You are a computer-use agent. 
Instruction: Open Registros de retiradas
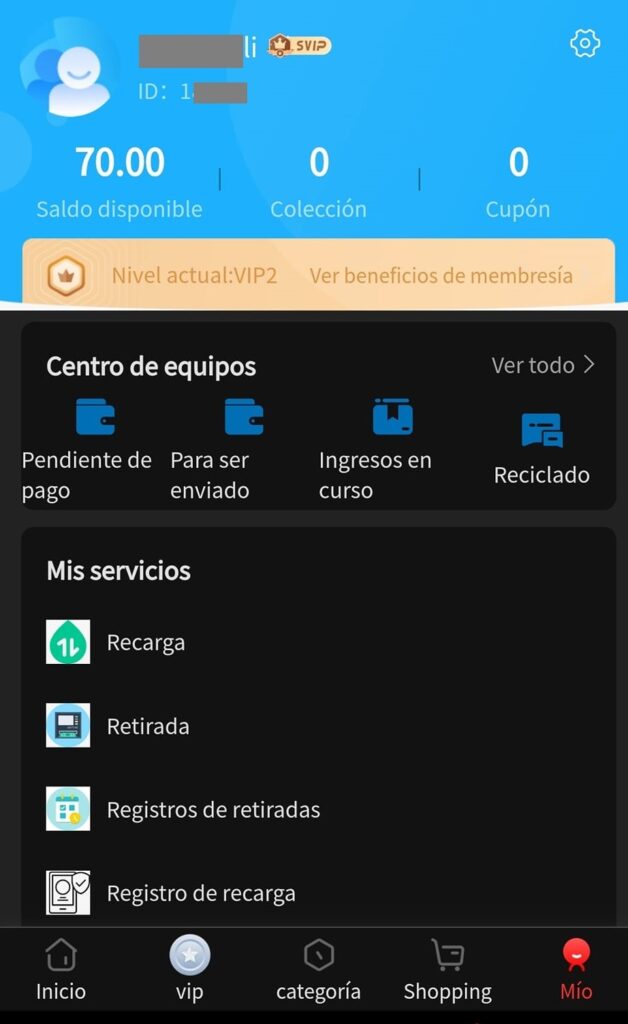[x=213, y=809]
